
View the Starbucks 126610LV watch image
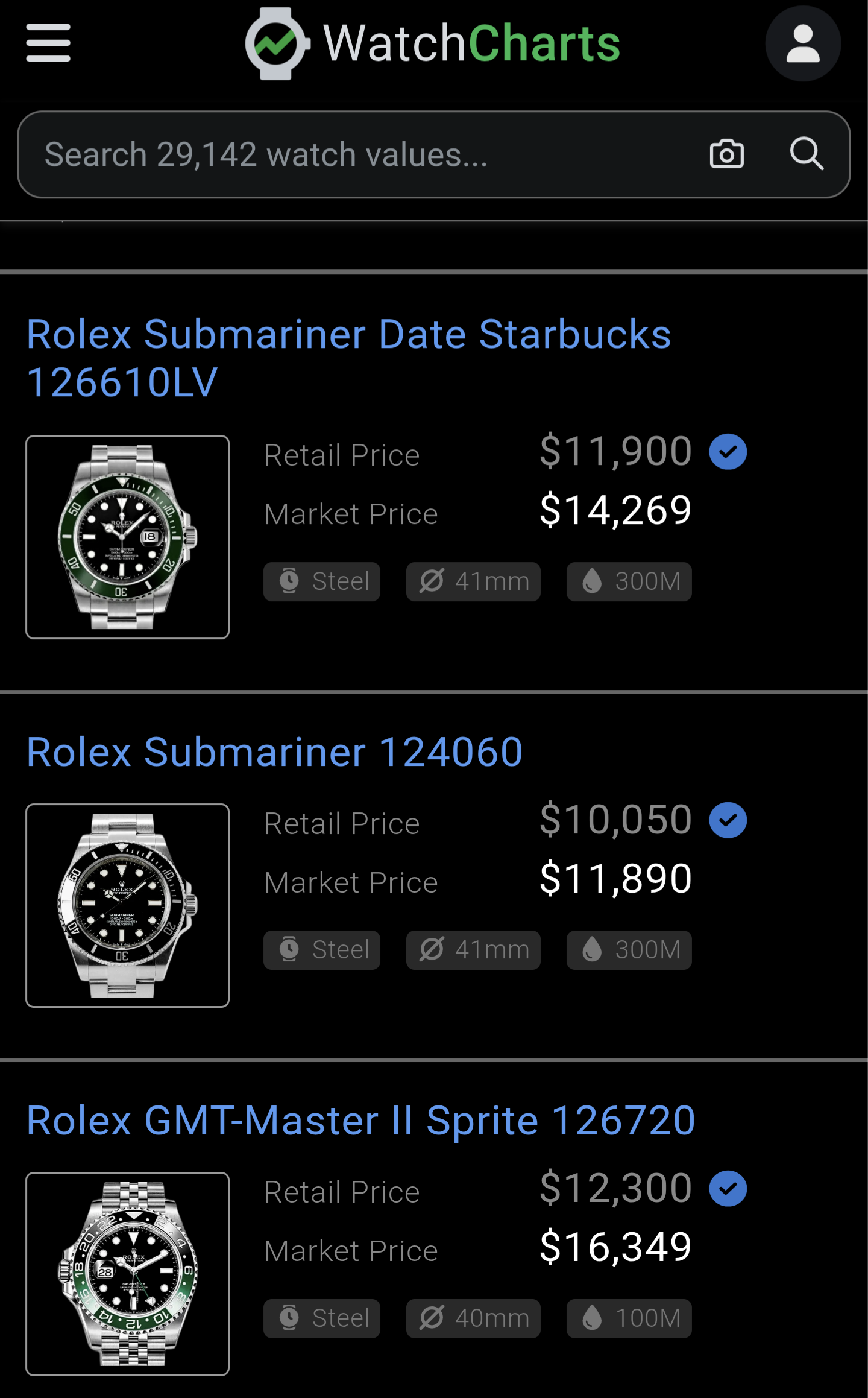point(127,537)
